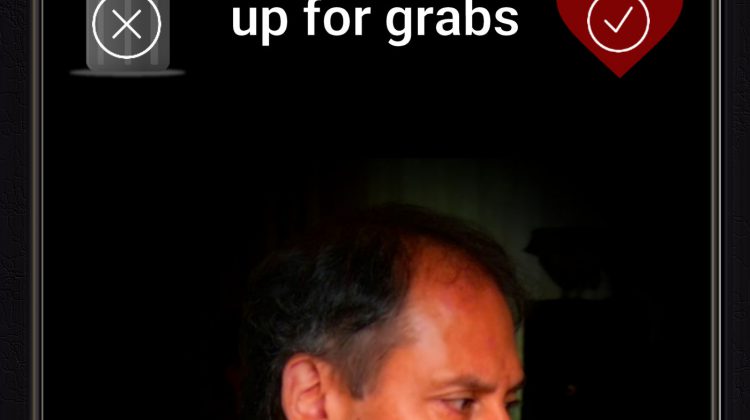Like this profile with the heart checkmark
Viewport: 750px width, 420px height.
(x=619, y=24)
